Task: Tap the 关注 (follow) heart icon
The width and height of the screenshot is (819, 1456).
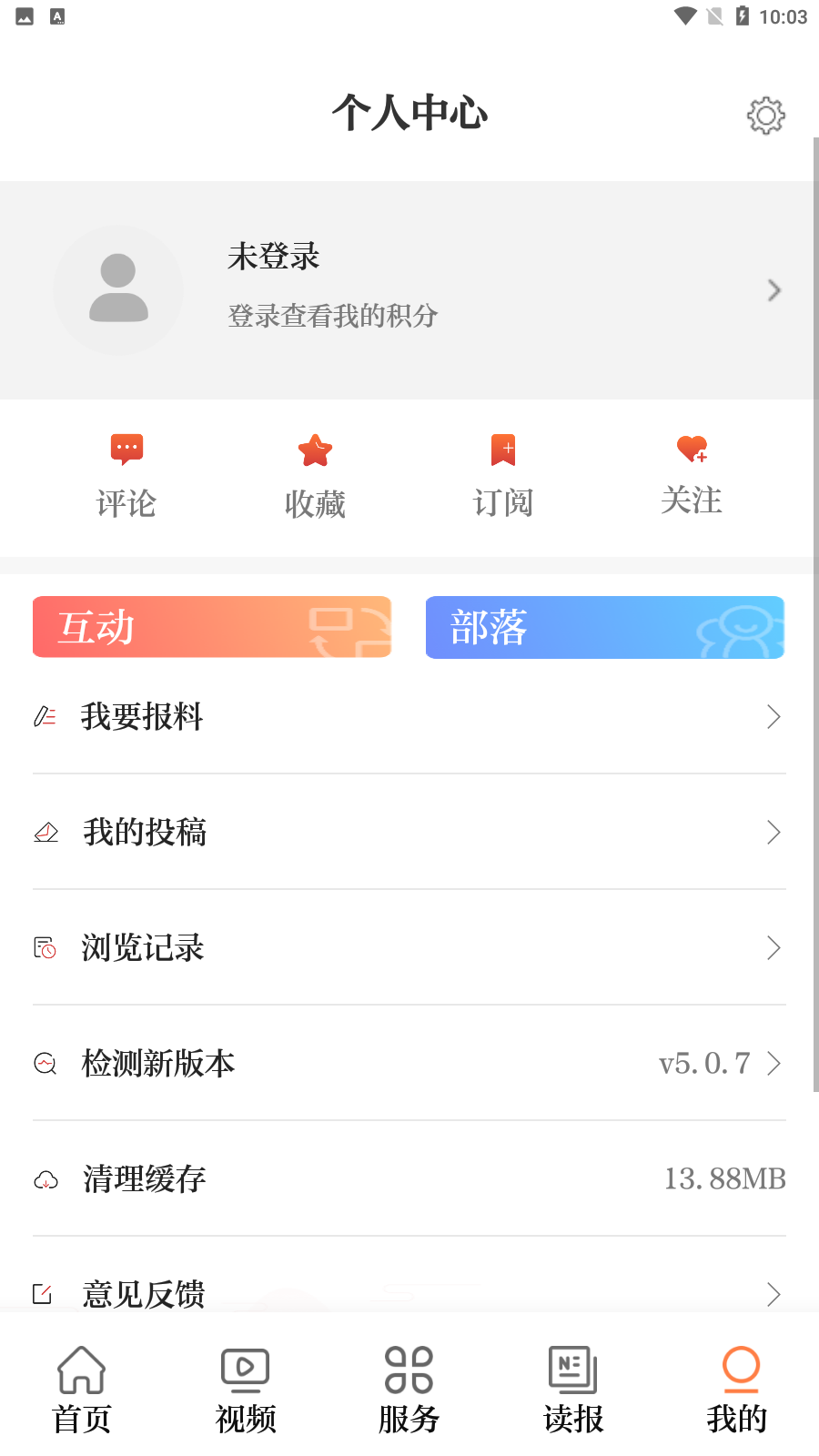Action: (x=692, y=449)
